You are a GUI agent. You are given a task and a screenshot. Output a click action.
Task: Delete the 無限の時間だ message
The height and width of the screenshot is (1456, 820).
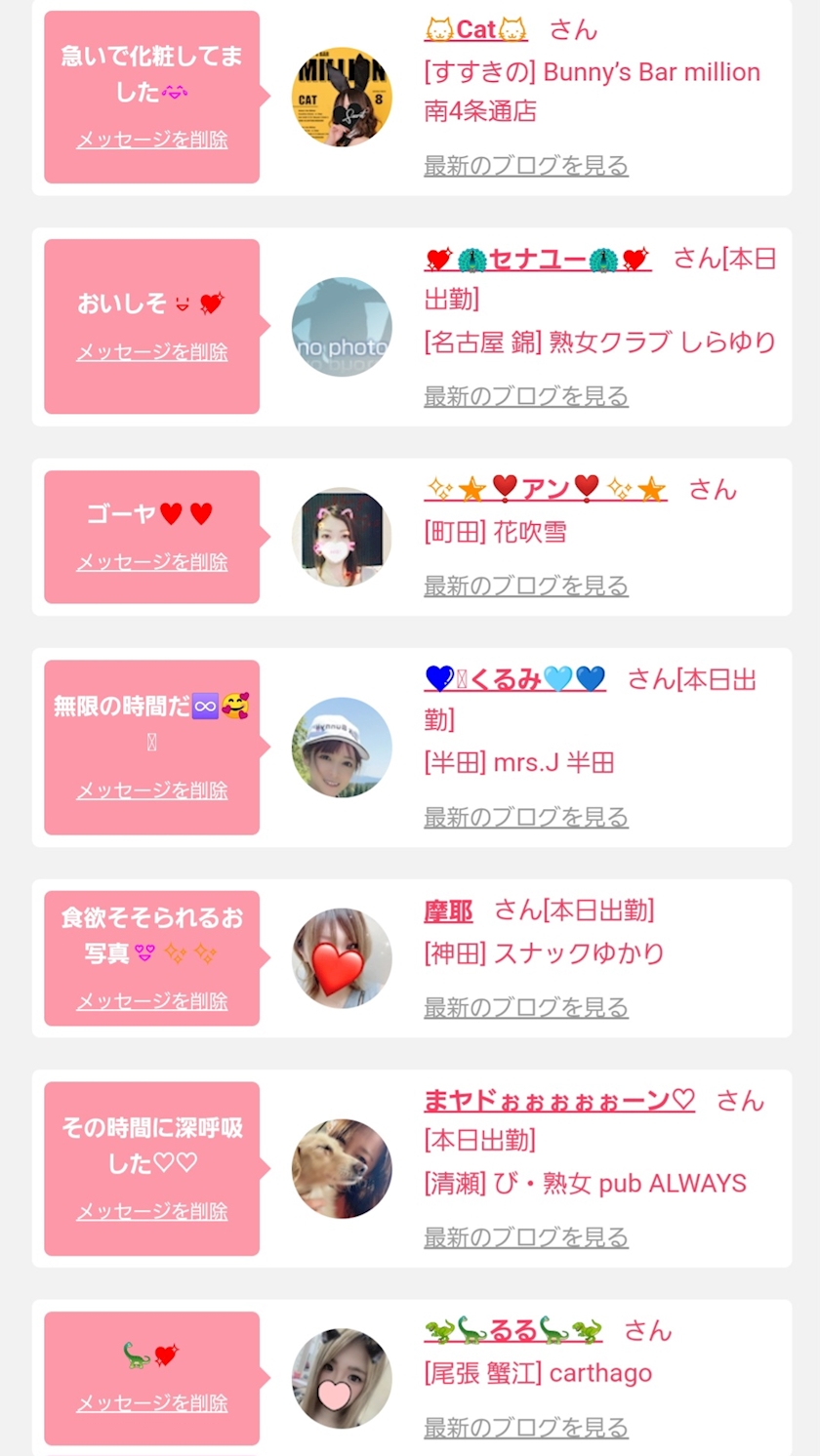[x=152, y=789]
